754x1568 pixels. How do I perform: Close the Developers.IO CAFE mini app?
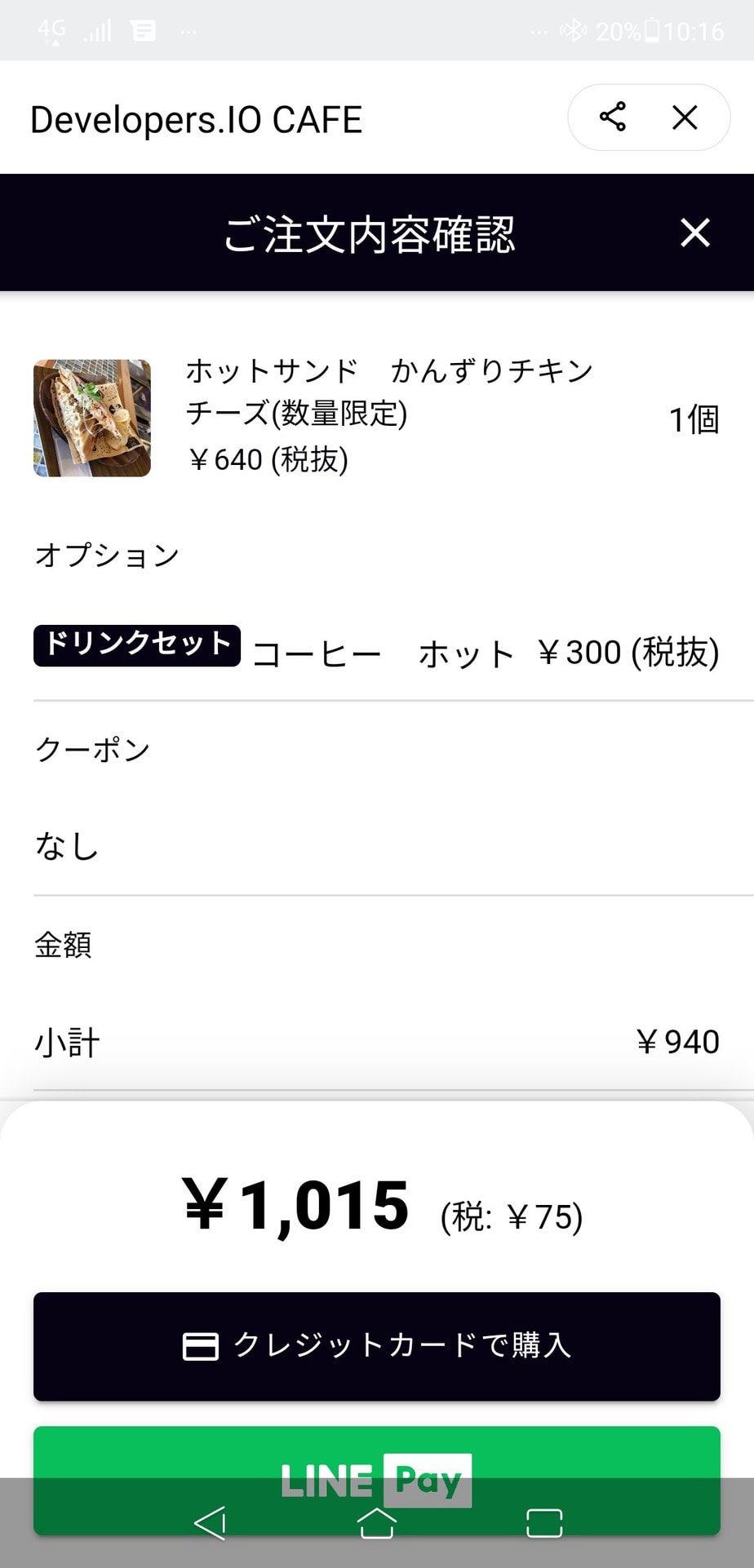point(685,117)
